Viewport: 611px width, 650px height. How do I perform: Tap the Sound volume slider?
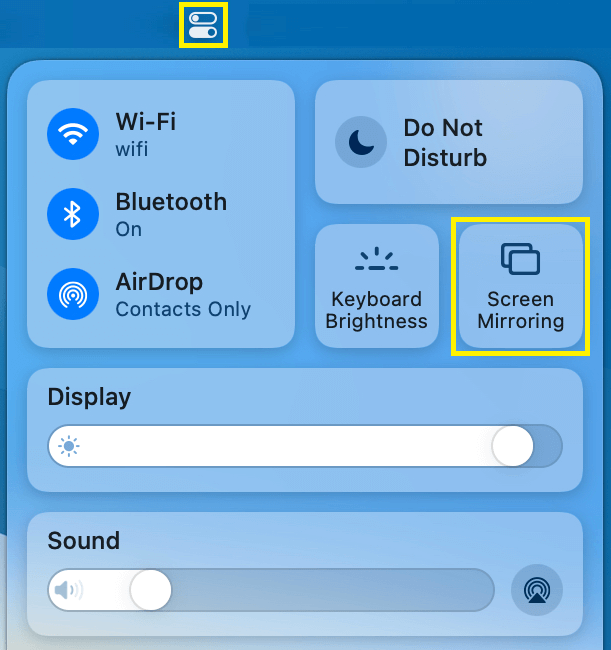270,590
